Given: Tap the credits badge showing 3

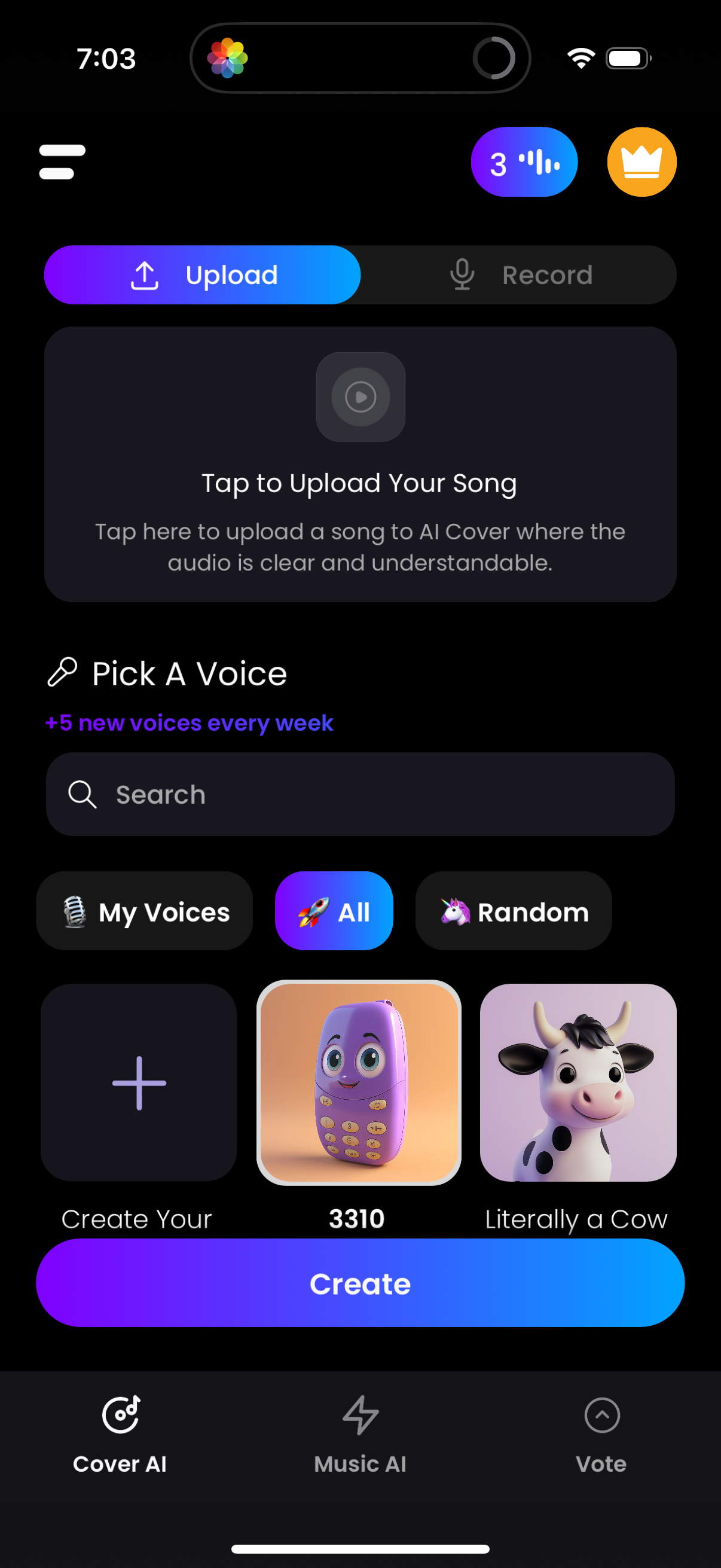Looking at the screenshot, I should pyautogui.click(x=524, y=161).
